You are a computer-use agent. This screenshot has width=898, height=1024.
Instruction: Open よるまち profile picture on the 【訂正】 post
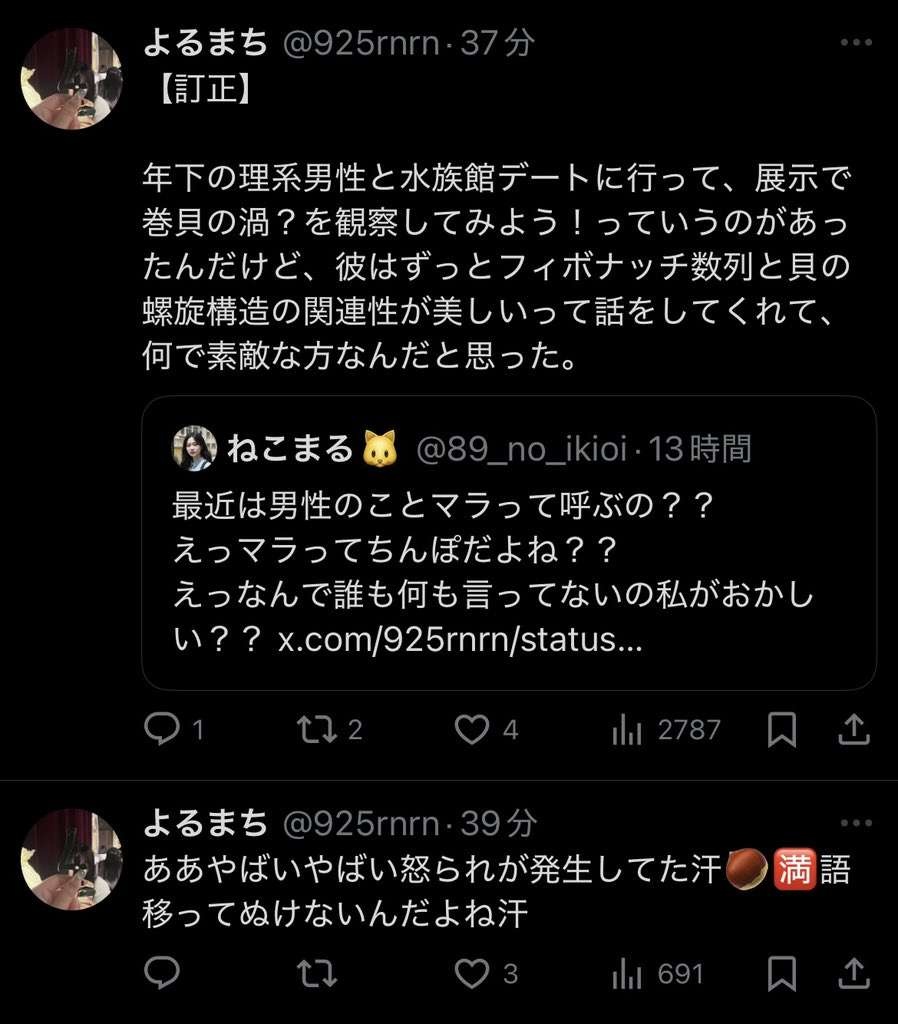click(71, 79)
